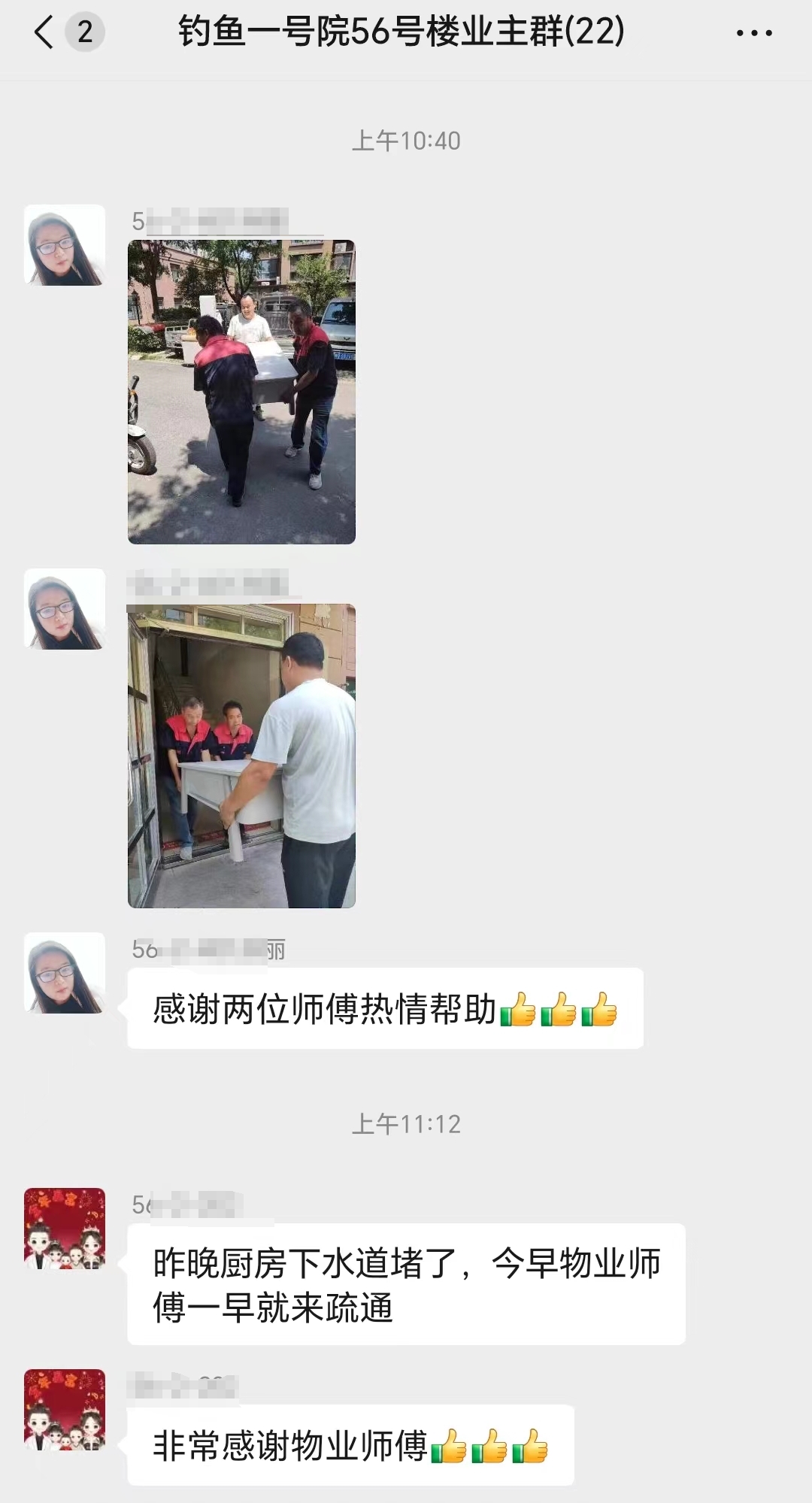
Task: Open the group chat overflow menu
Action: 754,33
